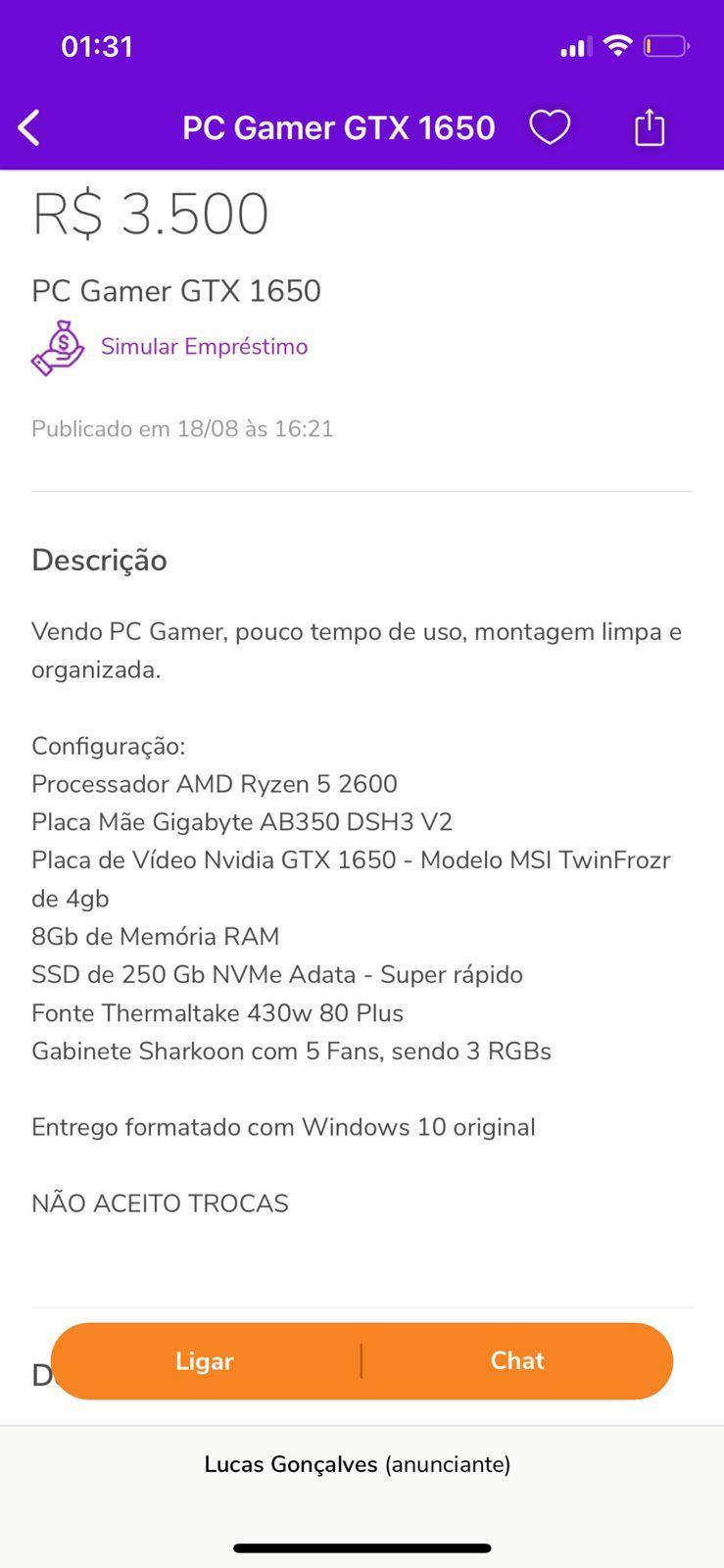Call the seller with Ligar
The height and width of the screenshot is (1568, 724).
point(205,1360)
